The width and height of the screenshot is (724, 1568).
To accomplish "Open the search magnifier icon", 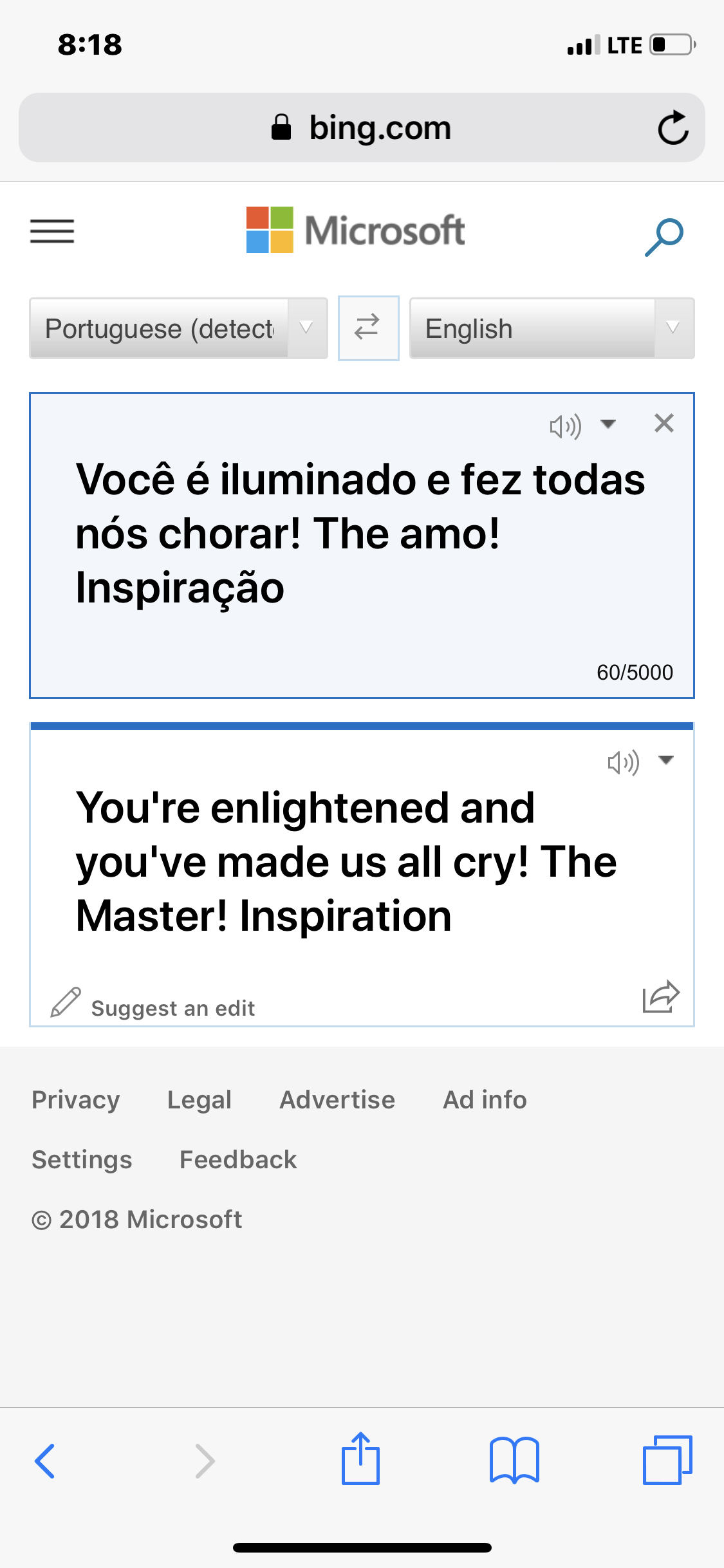I will point(664,237).
